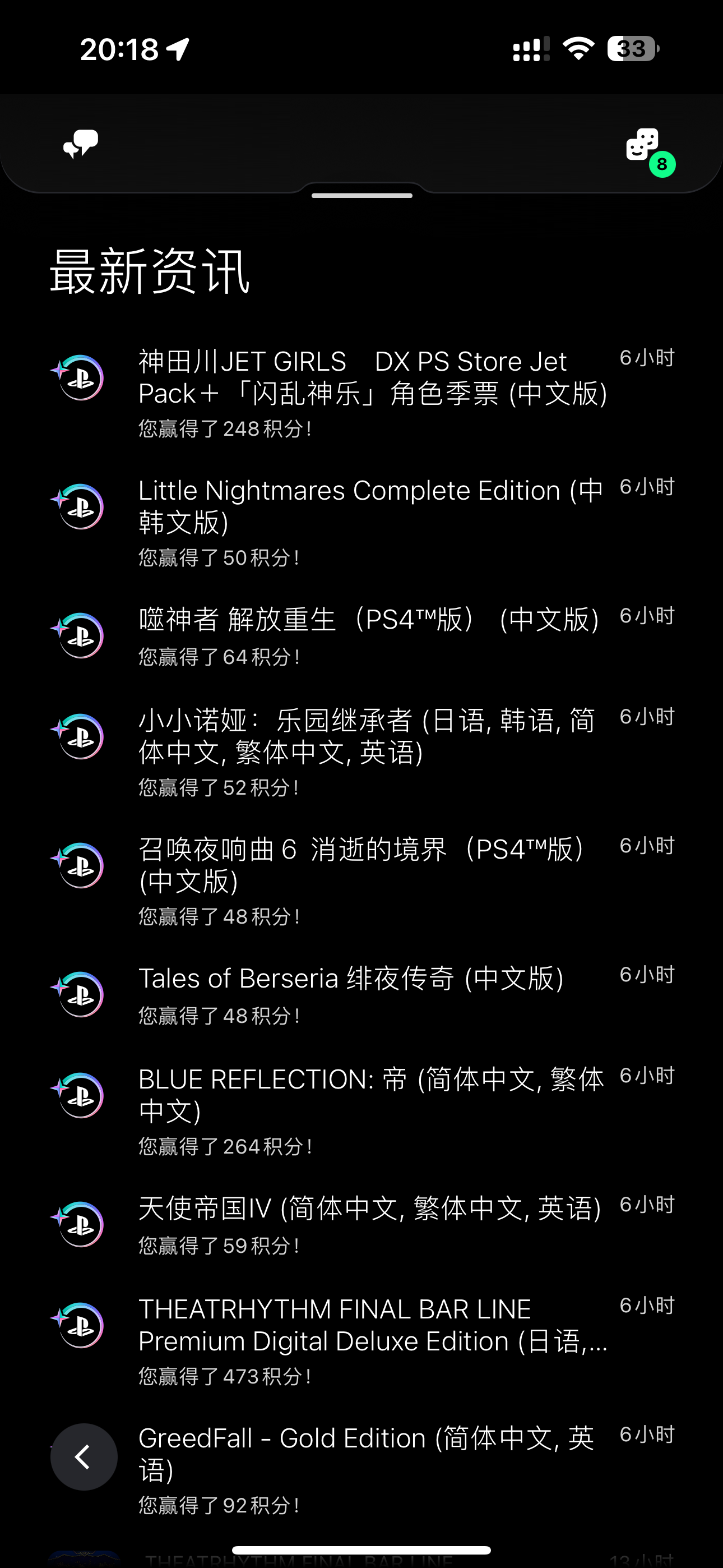Image resolution: width=723 pixels, height=1568 pixels.
Task: Go back with the round arrow button
Action: click(x=84, y=1456)
